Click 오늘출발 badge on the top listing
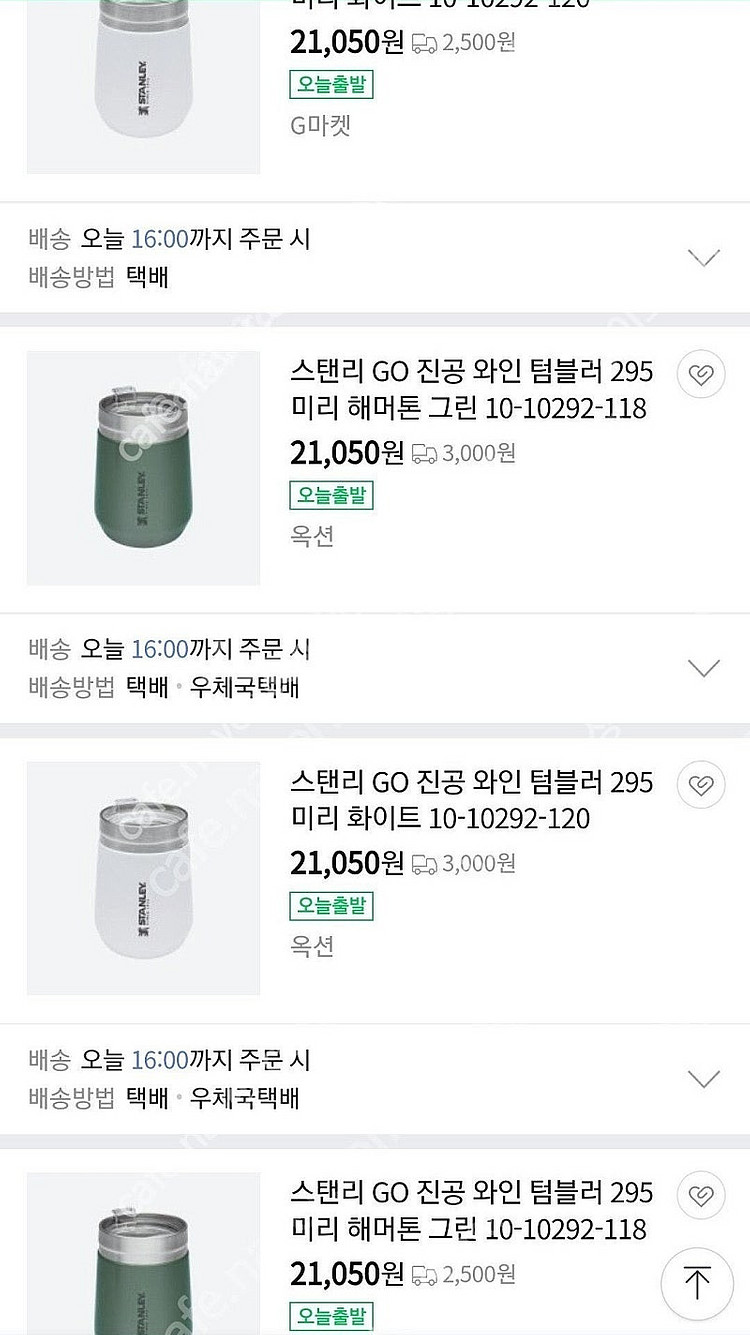750x1335 pixels. 331,85
